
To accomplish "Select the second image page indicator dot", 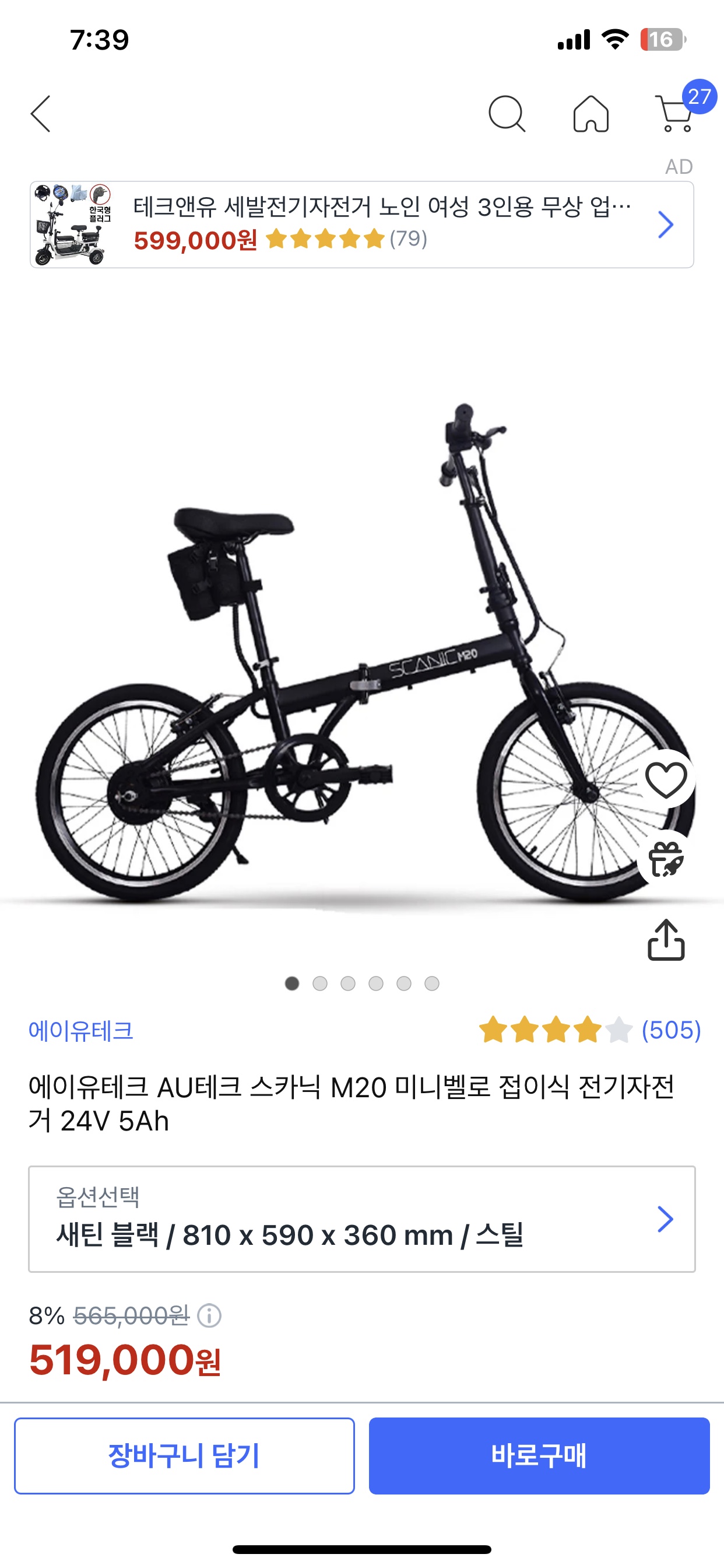I will 320,984.
